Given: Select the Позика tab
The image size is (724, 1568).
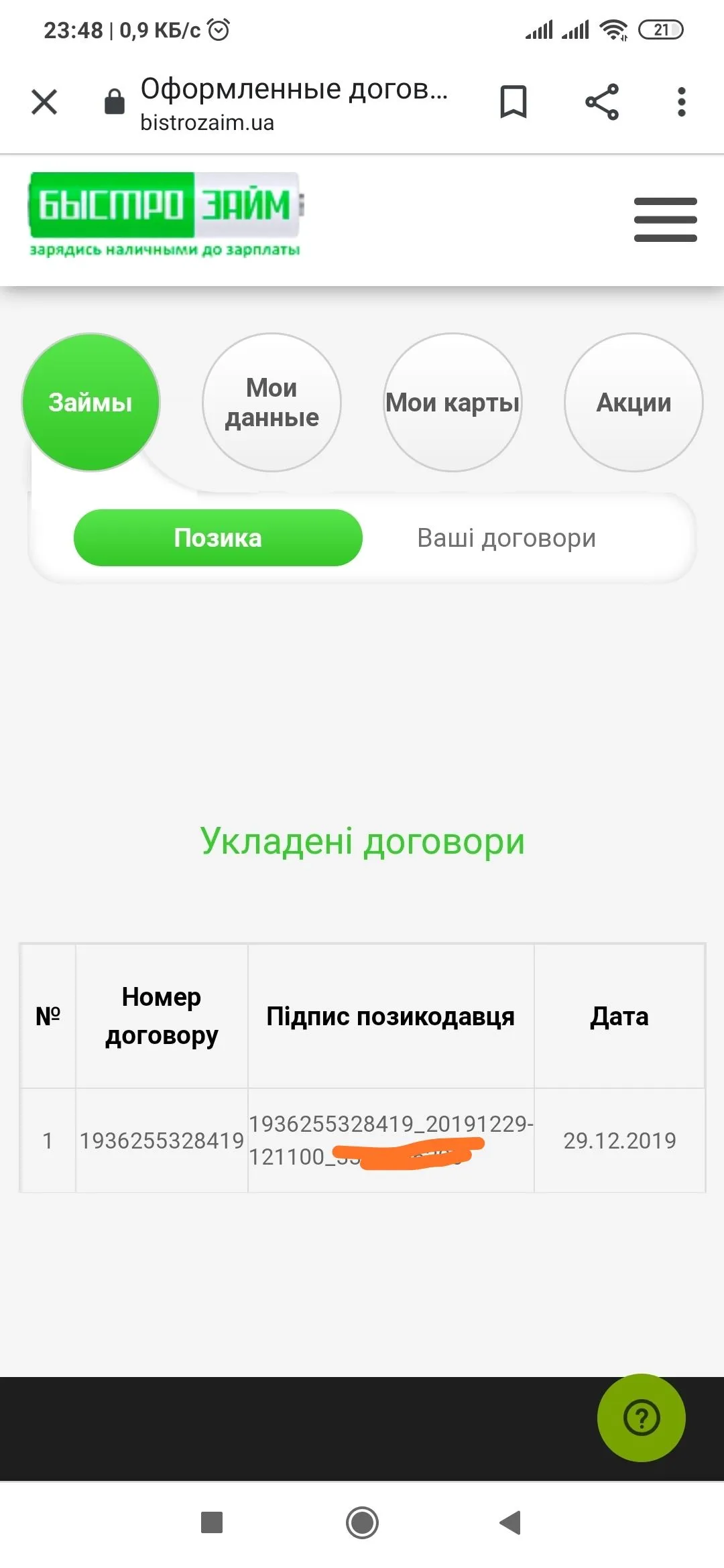Looking at the screenshot, I should point(218,538).
